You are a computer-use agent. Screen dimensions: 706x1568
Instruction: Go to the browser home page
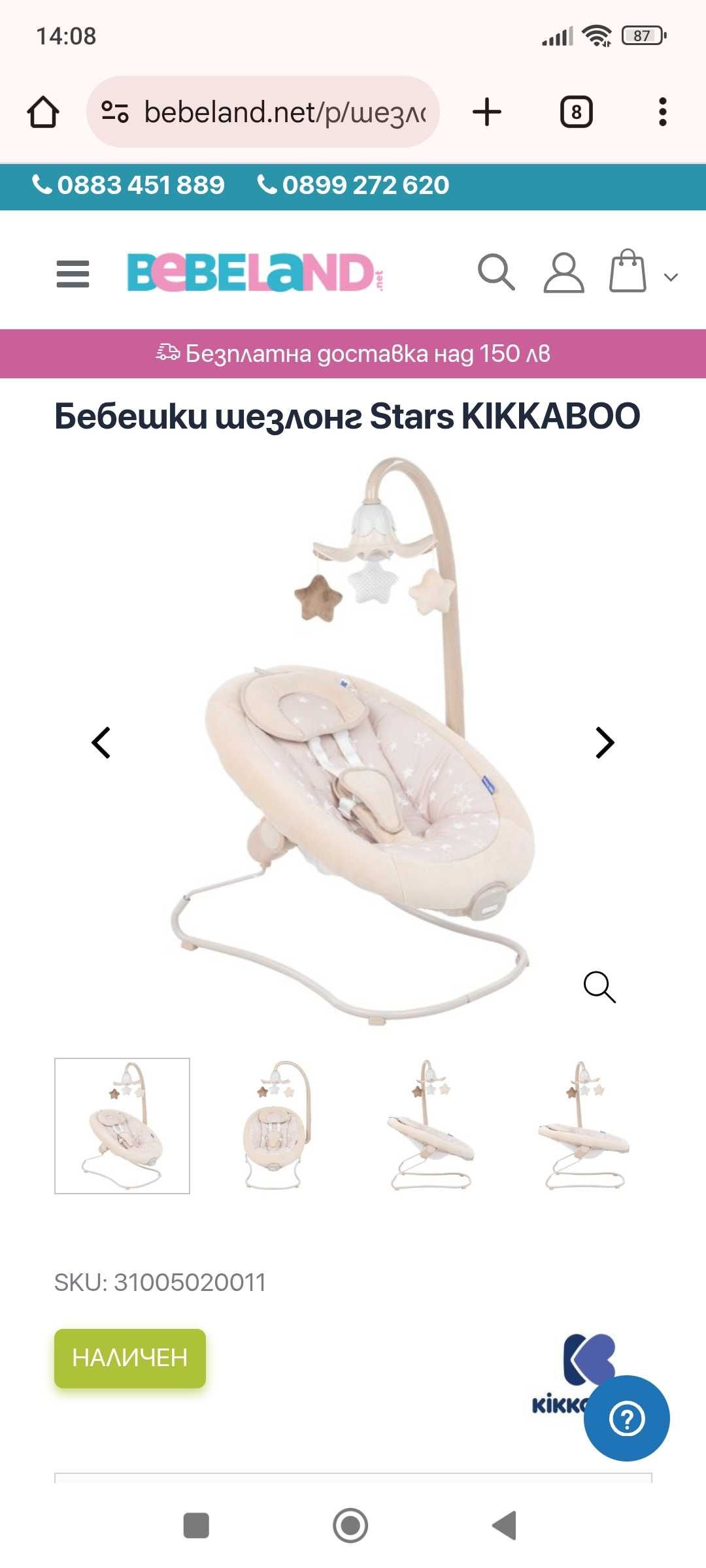coord(43,112)
